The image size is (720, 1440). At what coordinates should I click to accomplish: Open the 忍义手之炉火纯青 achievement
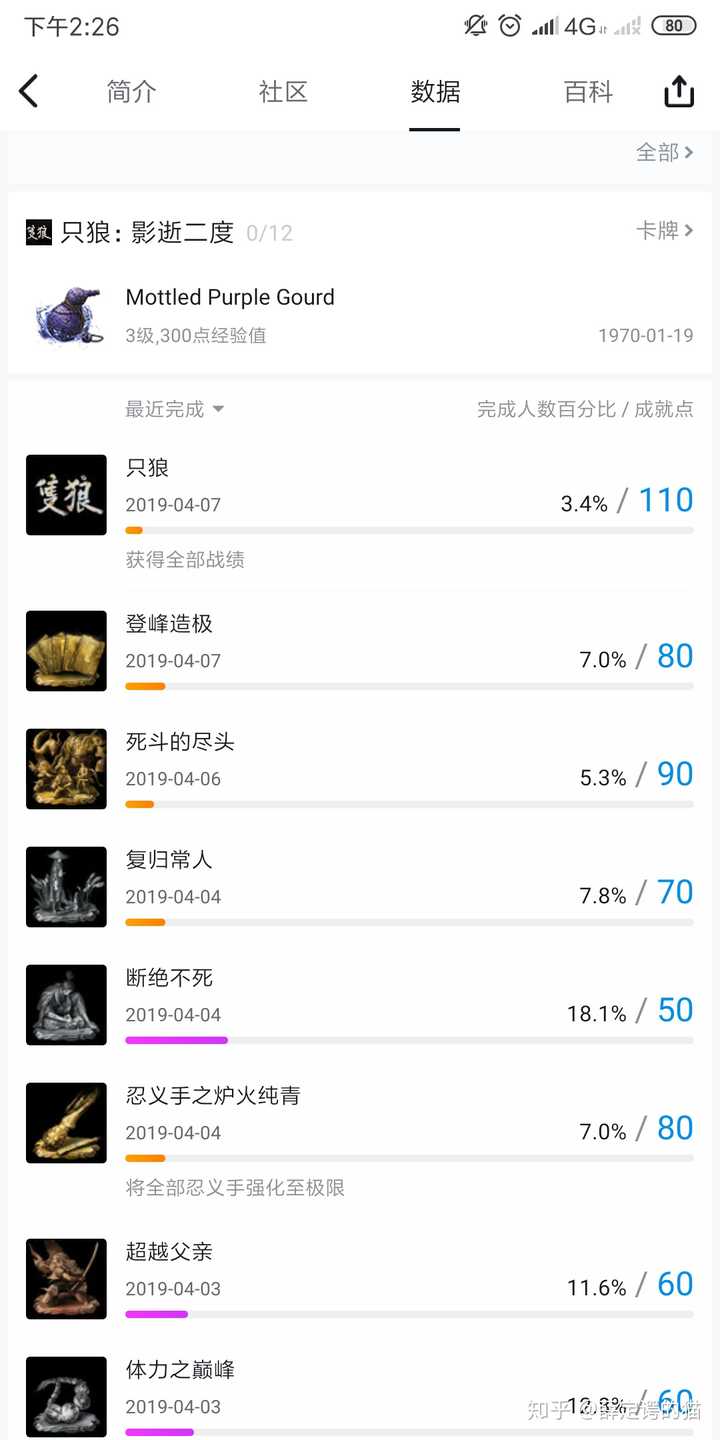coord(360,1125)
